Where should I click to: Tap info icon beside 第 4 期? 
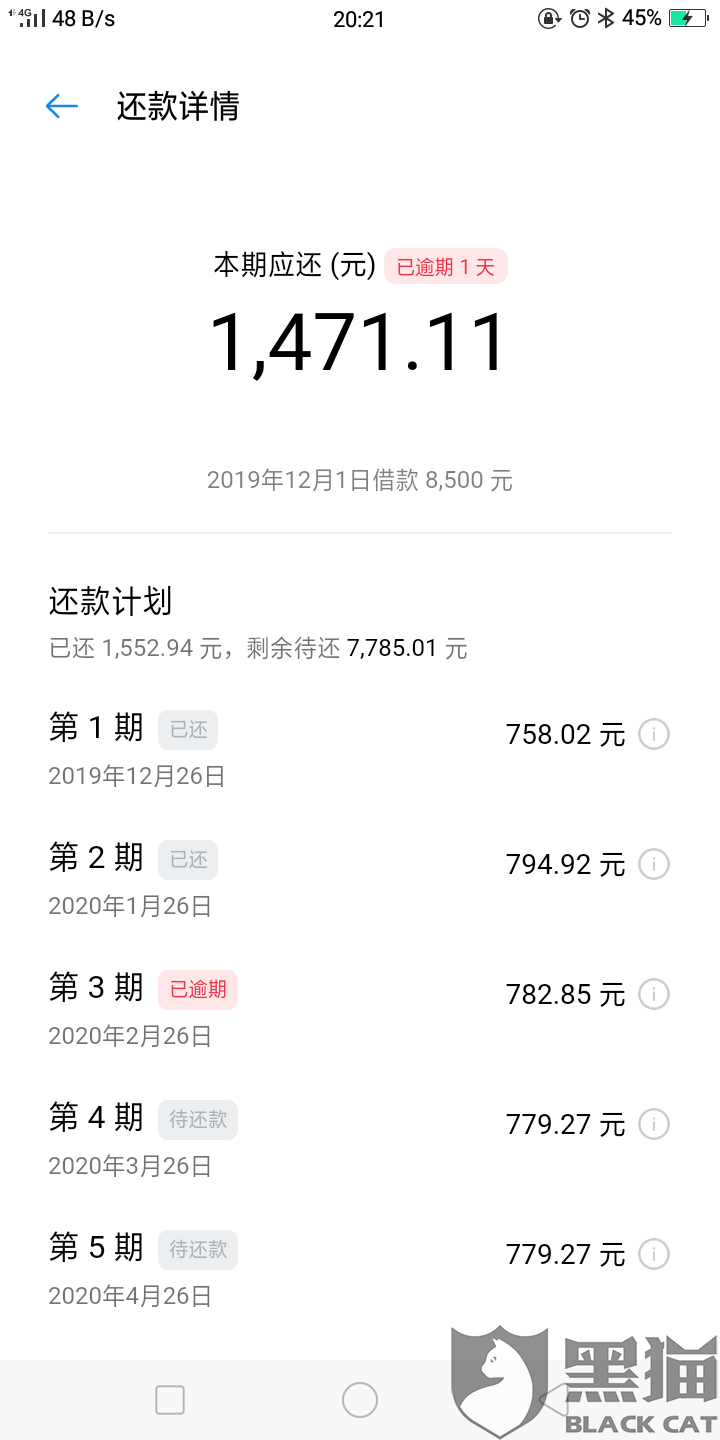[x=654, y=1124]
